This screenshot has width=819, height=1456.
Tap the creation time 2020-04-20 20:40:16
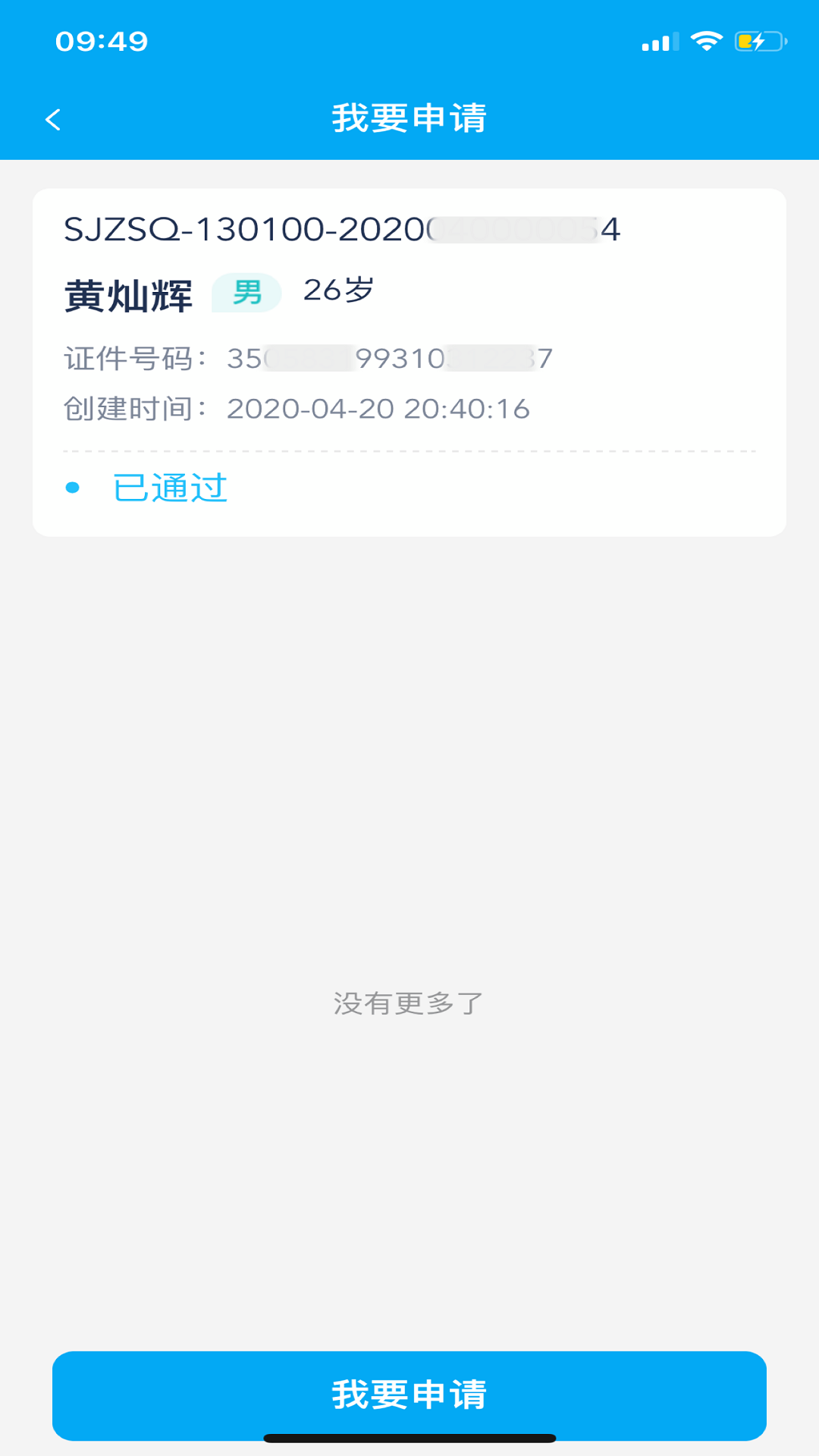tap(379, 408)
